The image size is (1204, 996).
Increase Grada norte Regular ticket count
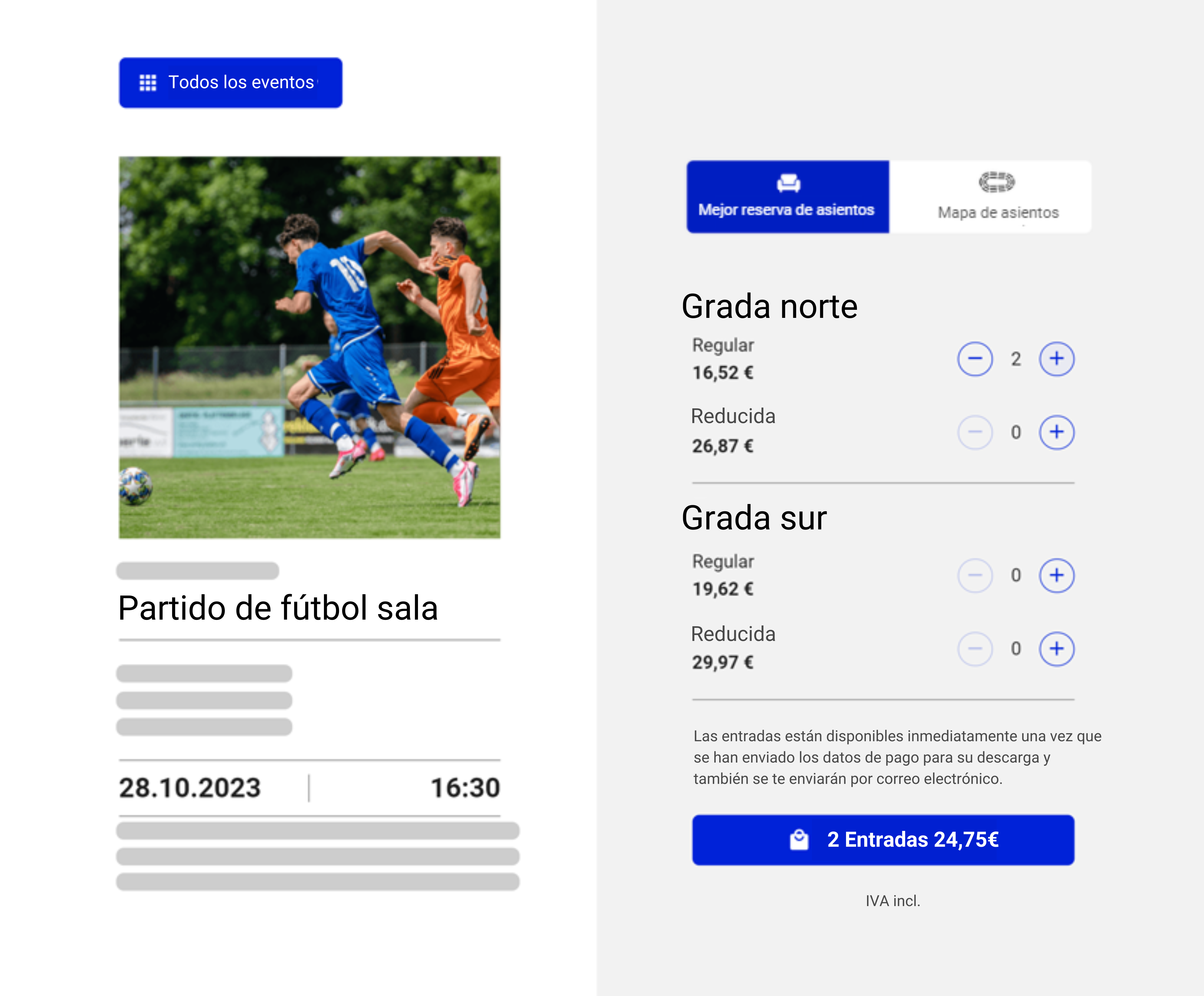click(1056, 359)
